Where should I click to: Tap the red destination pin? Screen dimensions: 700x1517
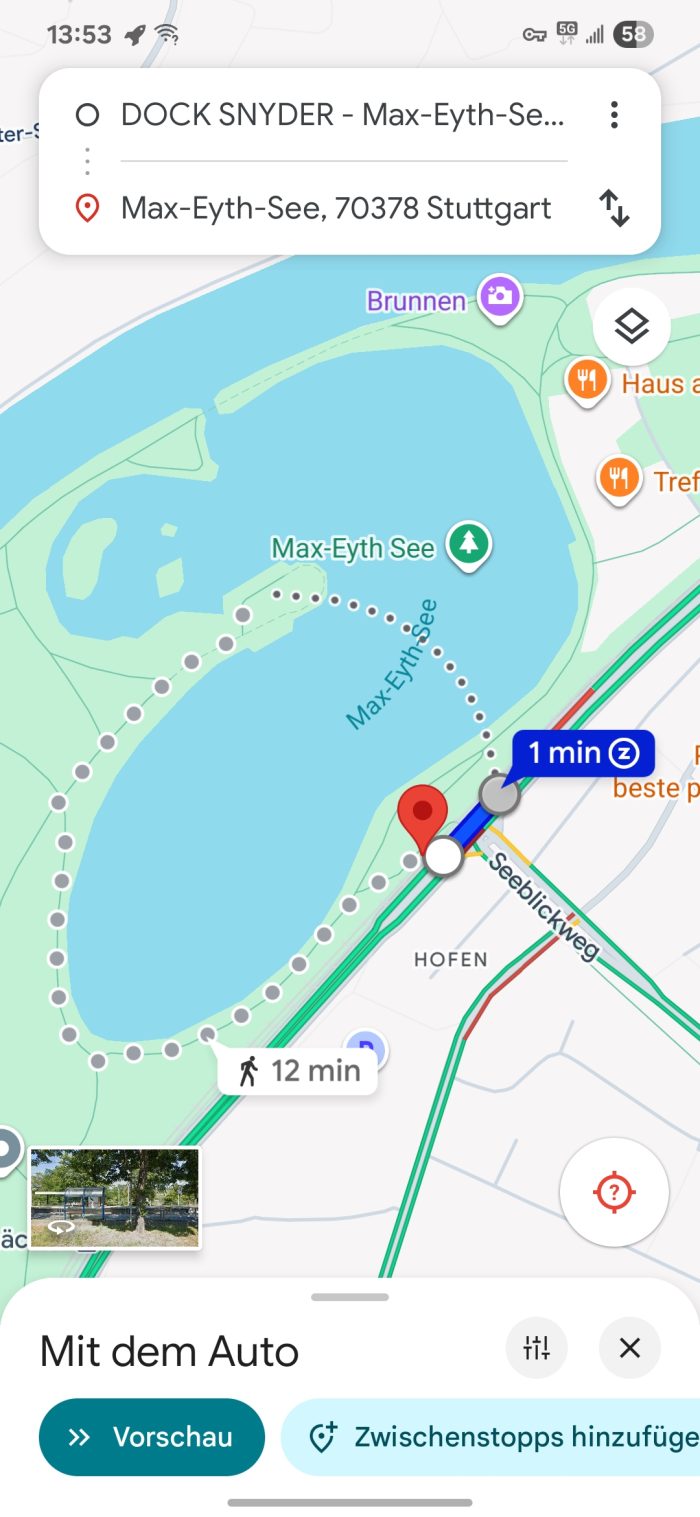(x=423, y=814)
